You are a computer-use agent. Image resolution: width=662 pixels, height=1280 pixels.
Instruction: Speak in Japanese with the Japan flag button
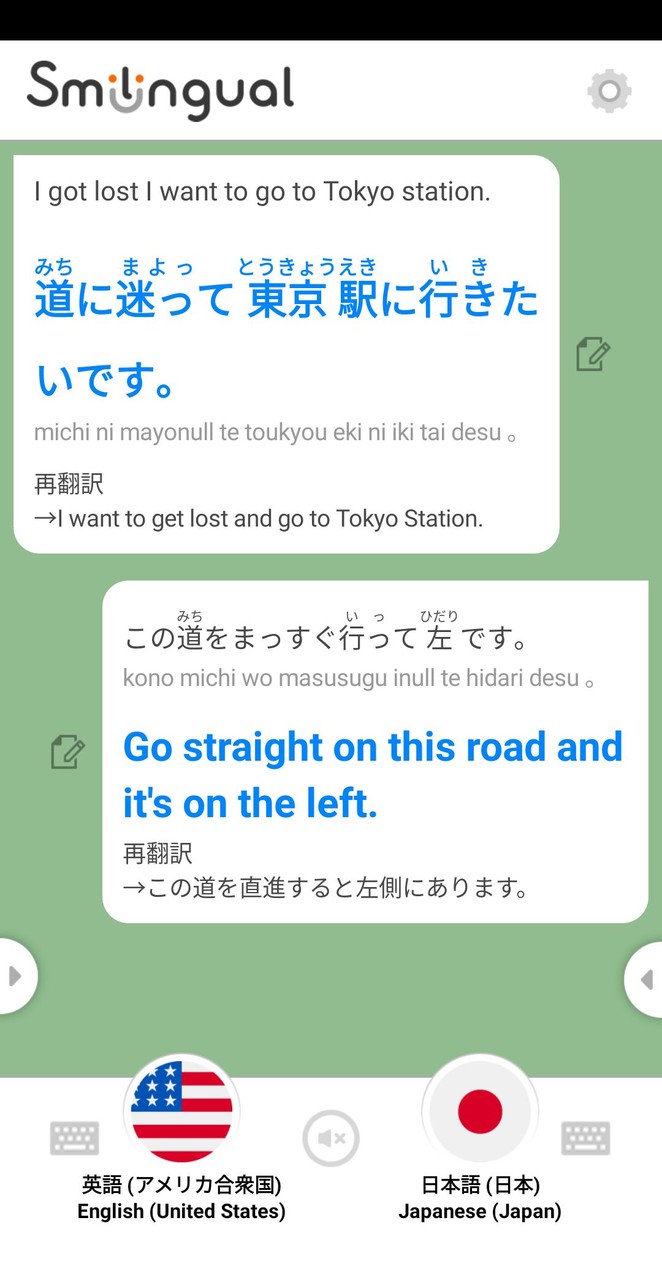480,1111
